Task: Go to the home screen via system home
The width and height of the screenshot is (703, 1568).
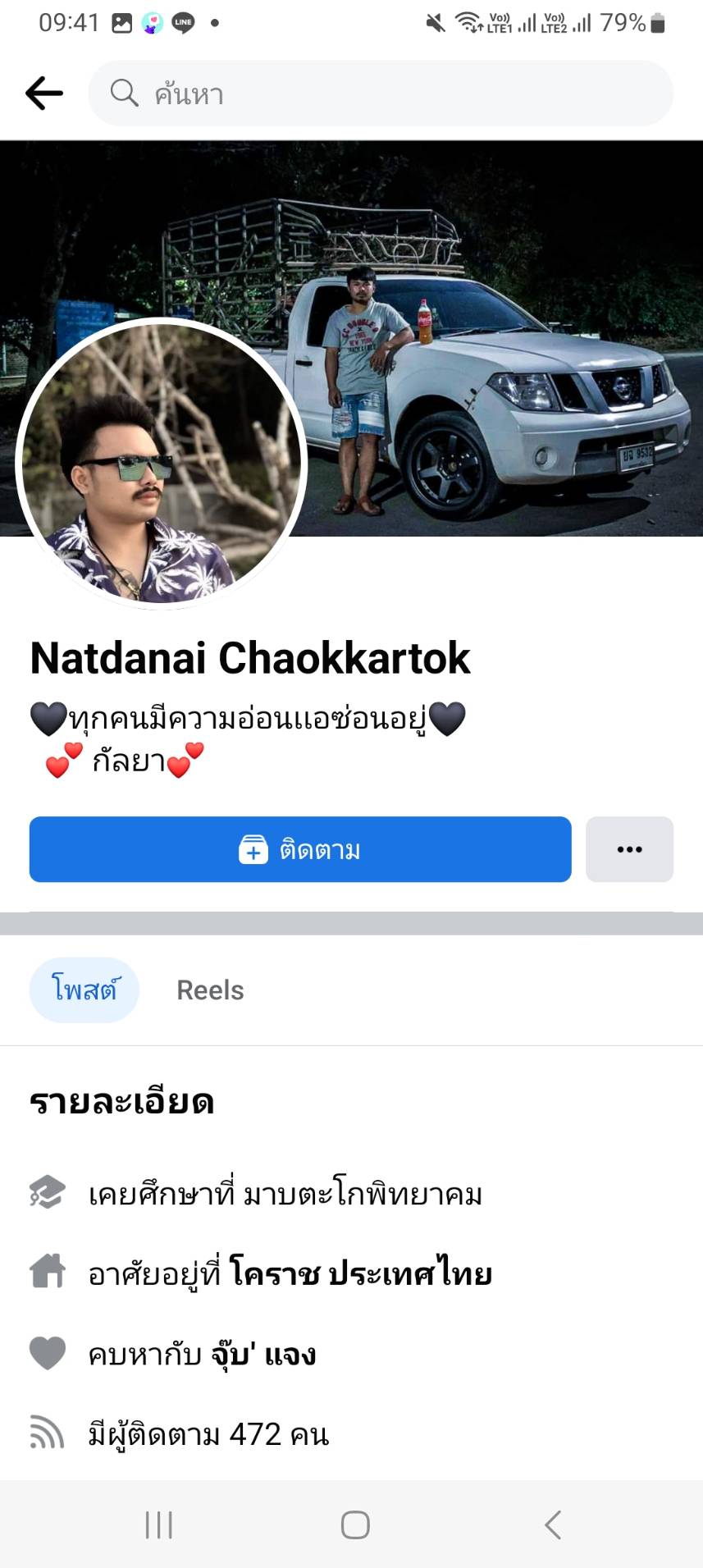Action: pyautogui.click(x=355, y=1525)
